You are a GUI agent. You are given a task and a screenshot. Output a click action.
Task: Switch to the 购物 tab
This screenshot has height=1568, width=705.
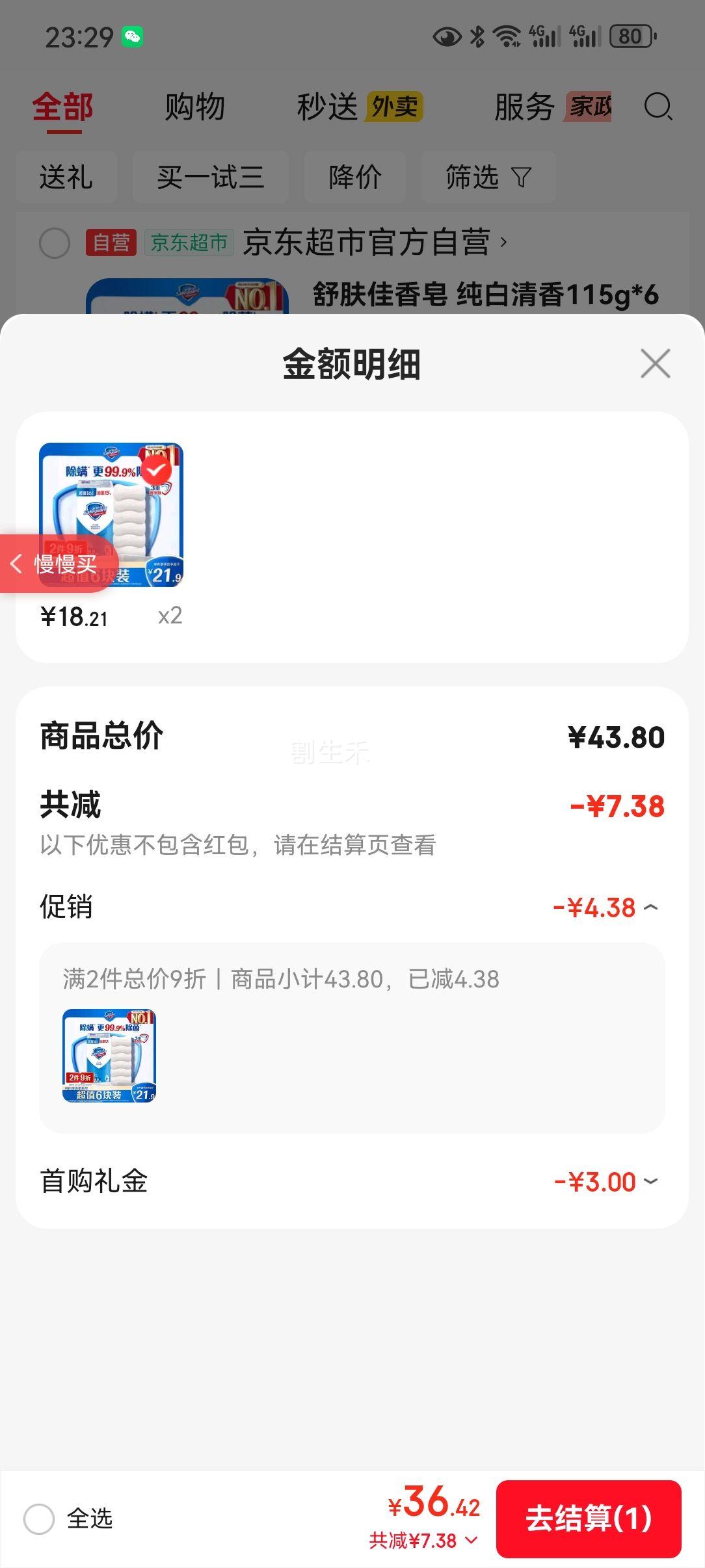[195, 106]
